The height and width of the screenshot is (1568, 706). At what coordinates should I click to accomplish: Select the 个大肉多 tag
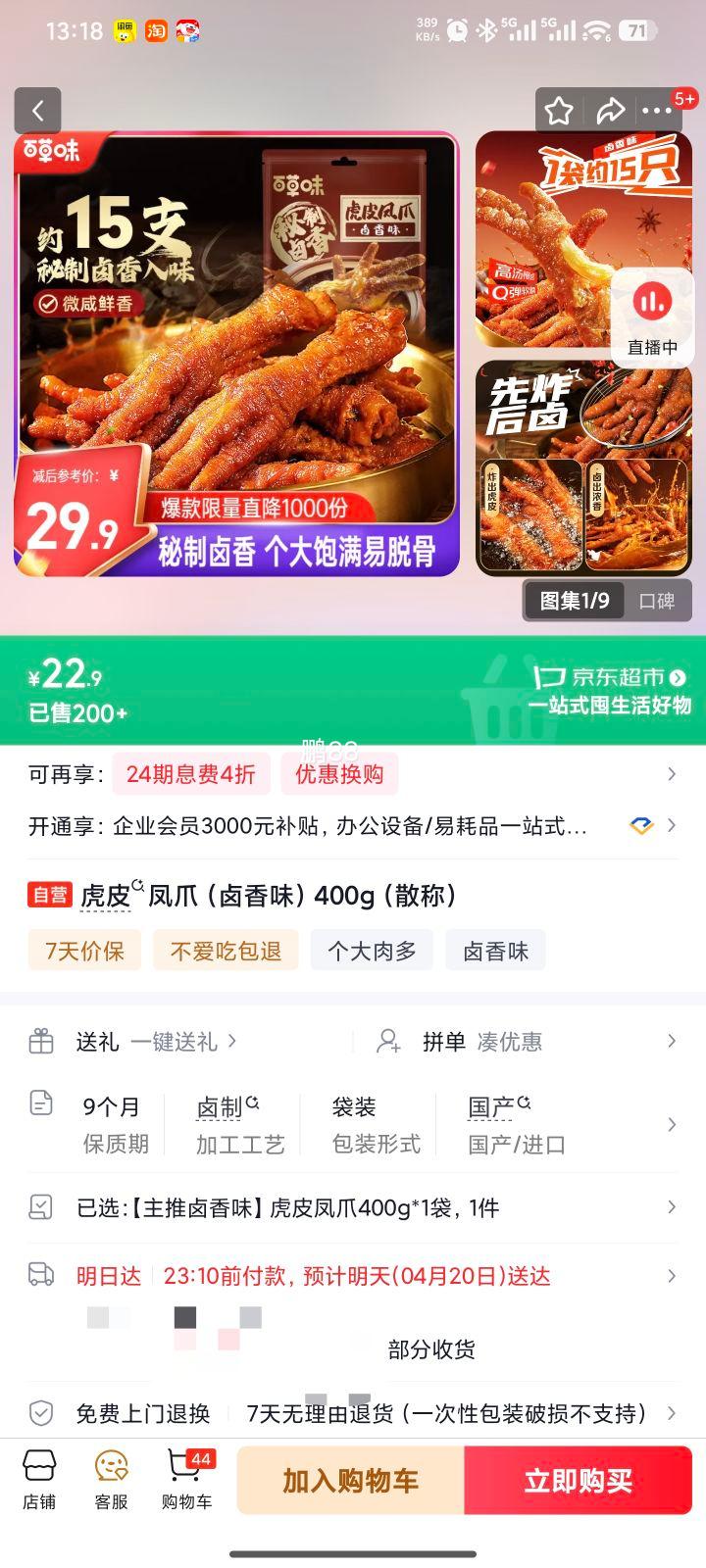pos(372,950)
